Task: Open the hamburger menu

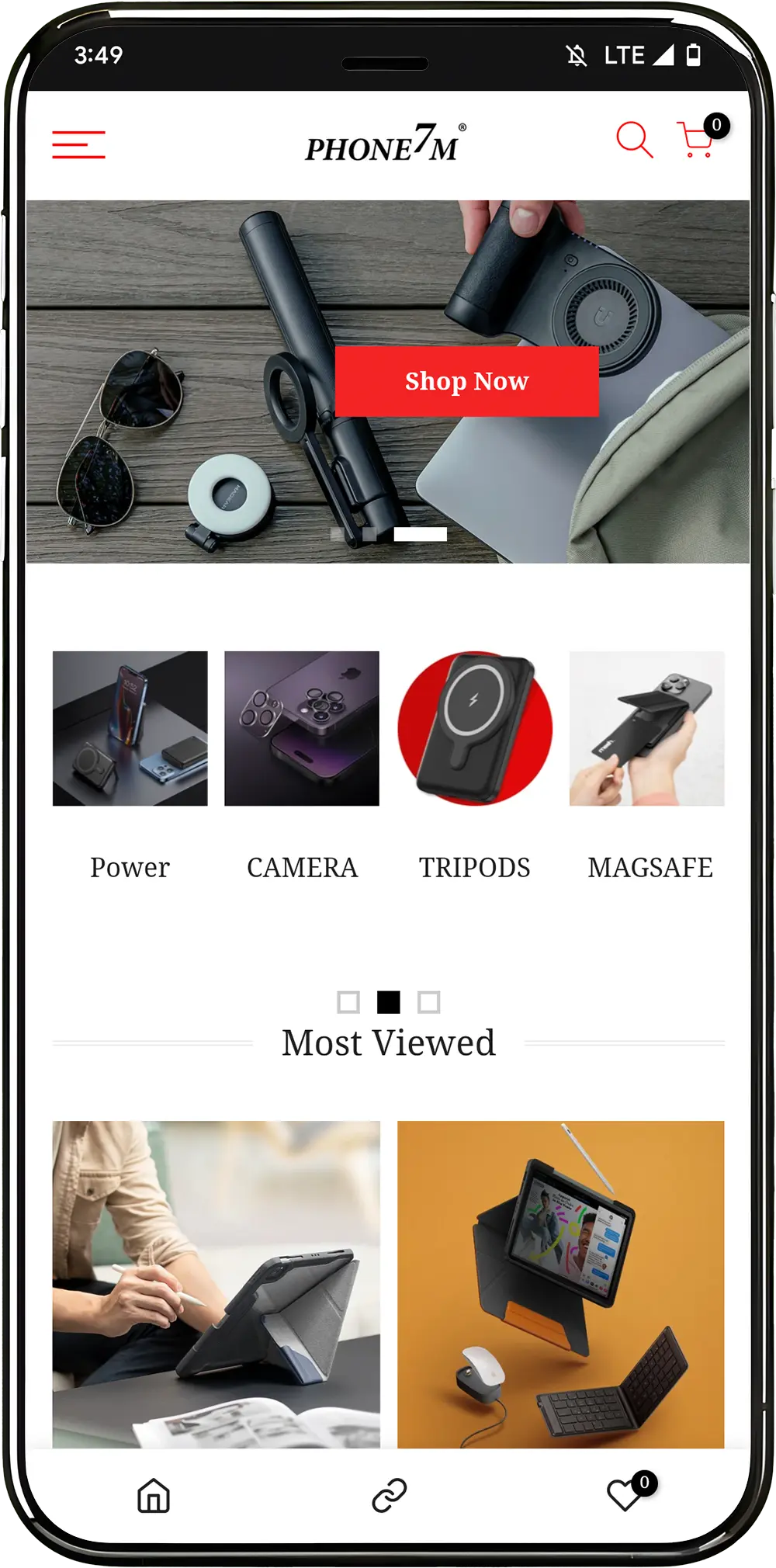Action: [x=78, y=144]
